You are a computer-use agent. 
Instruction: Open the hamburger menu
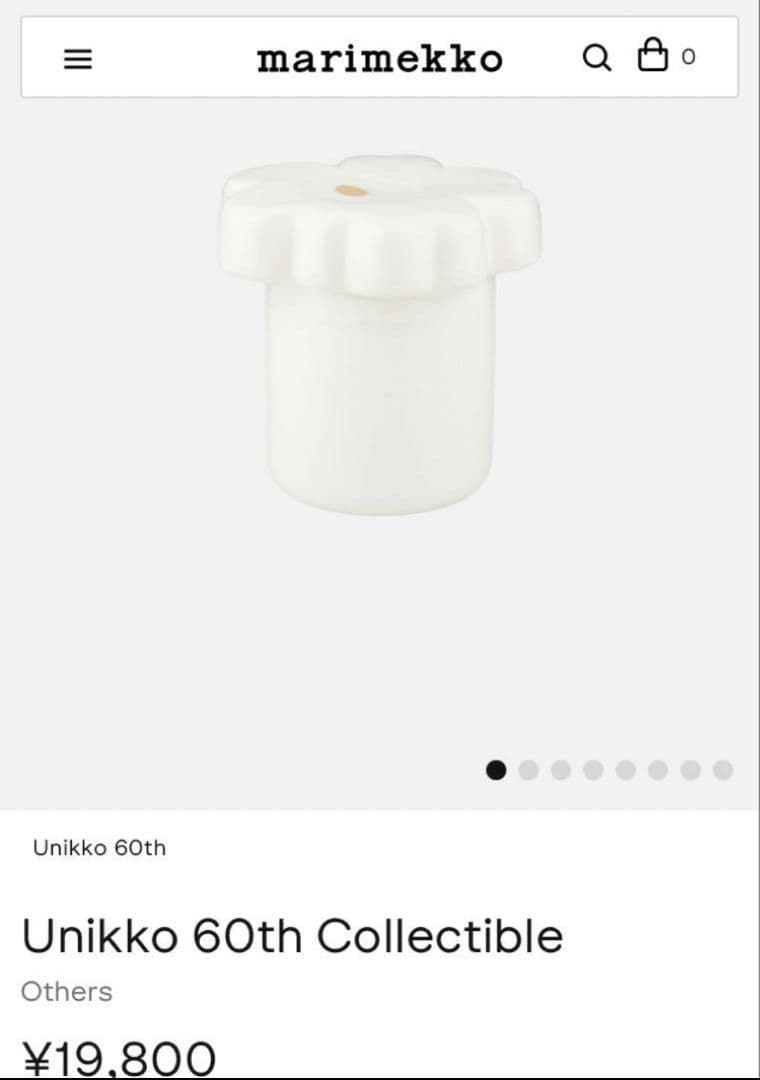click(77, 59)
